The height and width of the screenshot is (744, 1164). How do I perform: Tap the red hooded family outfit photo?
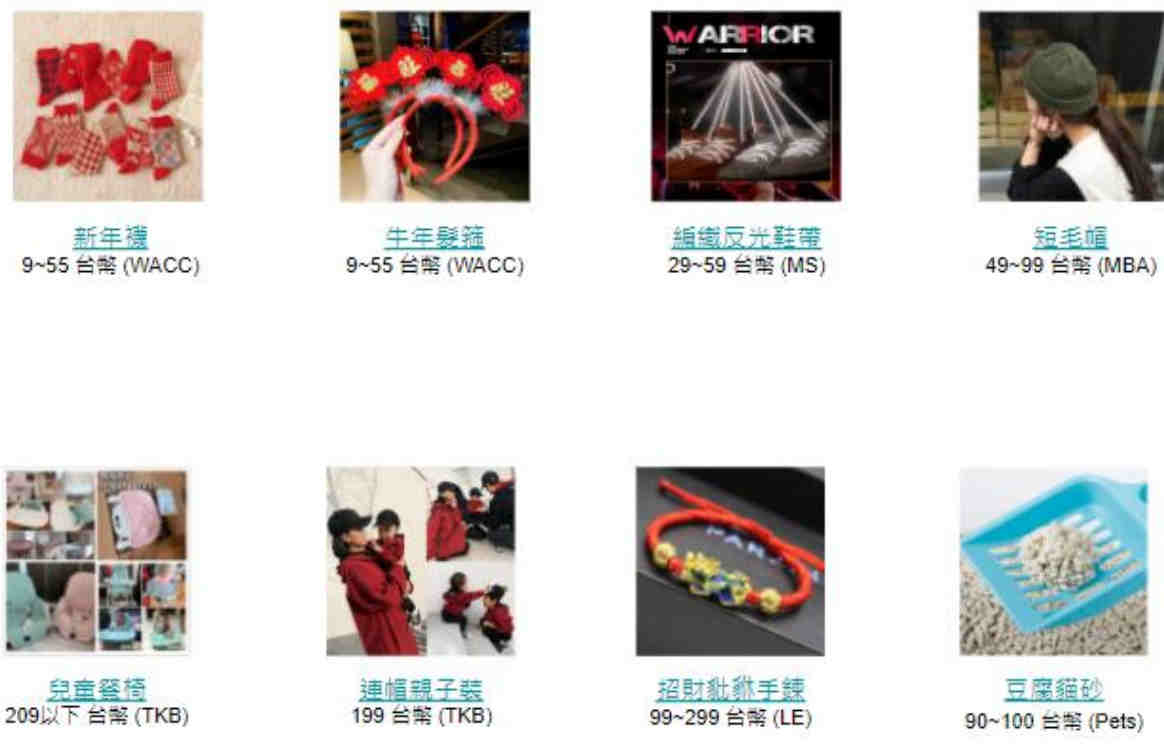coord(420,560)
